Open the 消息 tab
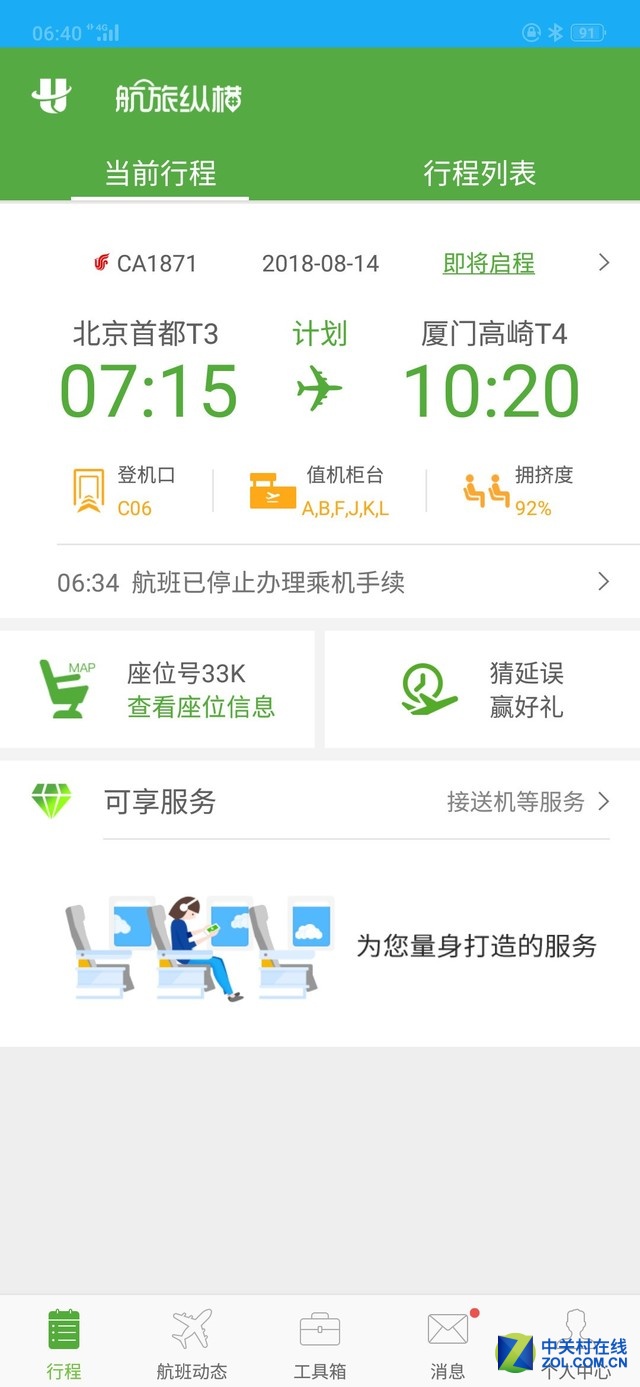Viewport: 640px width, 1387px height. point(448,1345)
